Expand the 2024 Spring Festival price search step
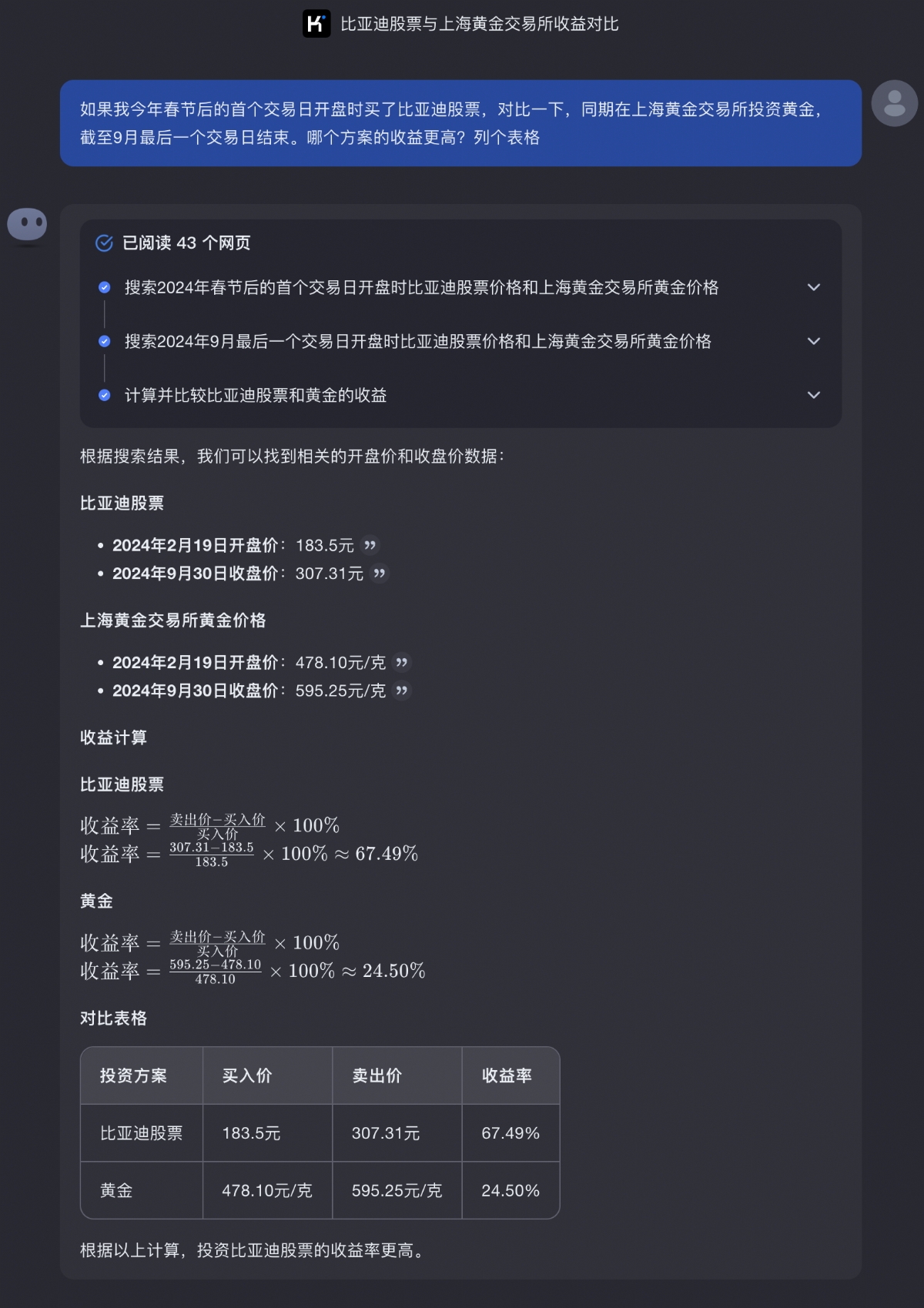 pos(813,287)
